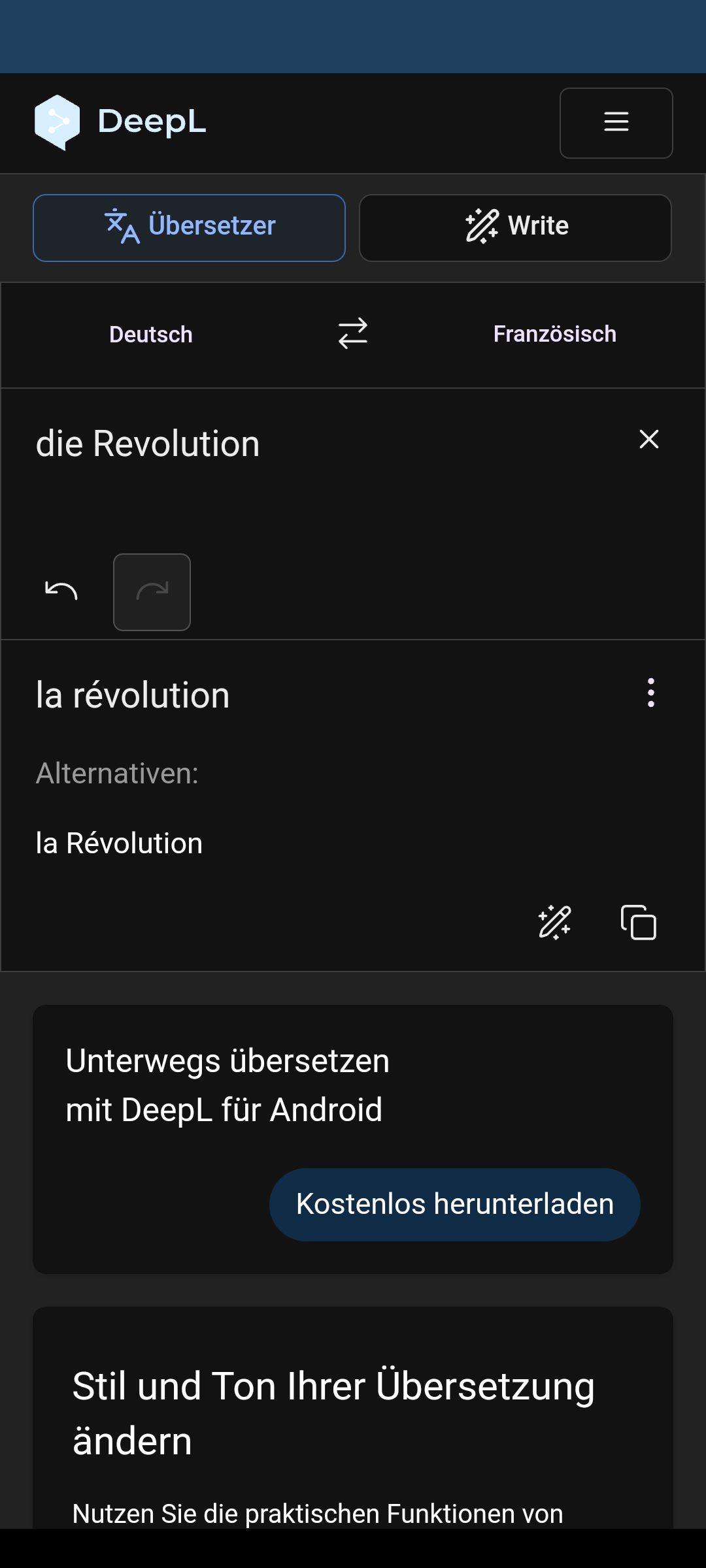706x1568 pixels.
Task: Open translation options overflow menu
Action: [x=650, y=693]
